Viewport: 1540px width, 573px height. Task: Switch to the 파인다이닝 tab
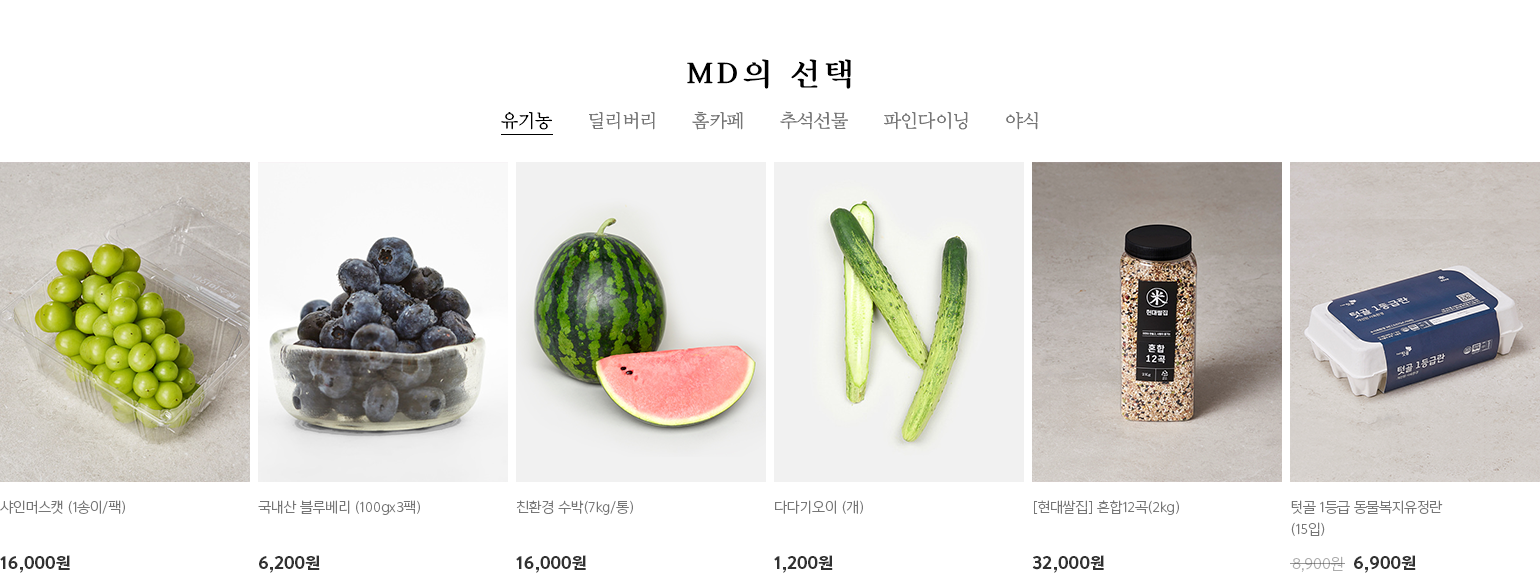coord(926,121)
